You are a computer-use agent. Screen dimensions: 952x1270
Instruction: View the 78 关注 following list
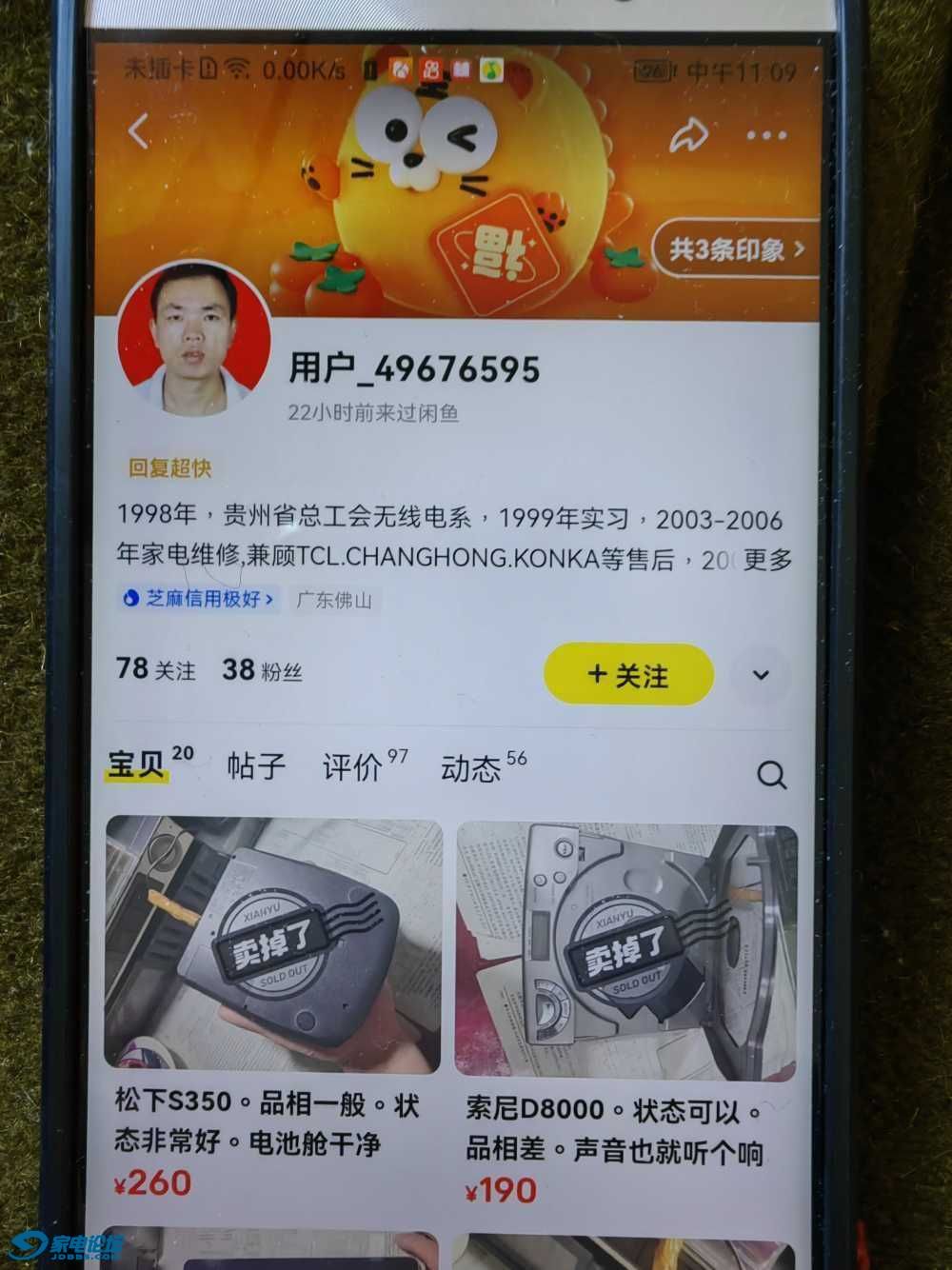click(156, 669)
